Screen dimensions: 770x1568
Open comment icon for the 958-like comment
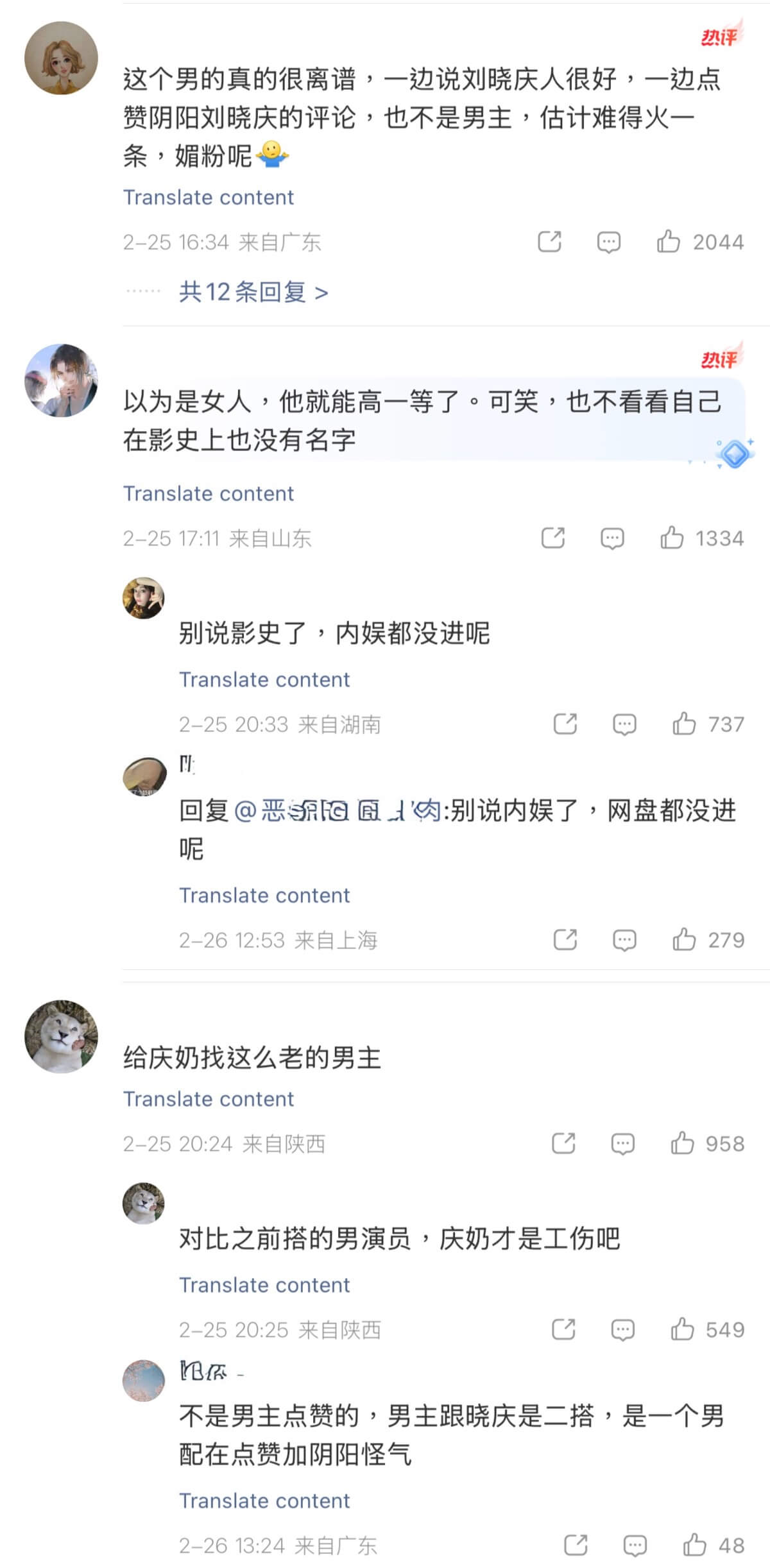[622, 1143]
